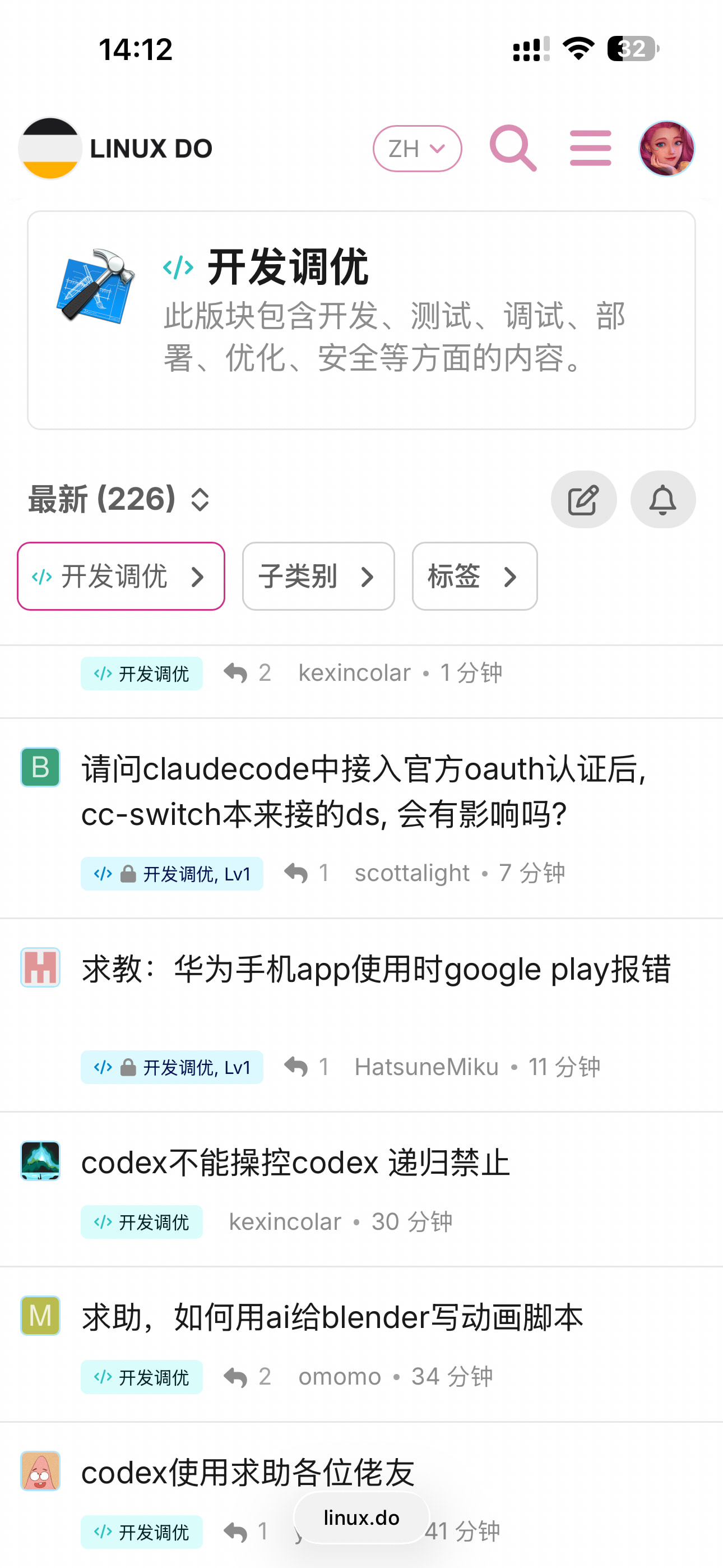
Task: View HatsuneMiku's profile link
Action: point(427,1067)
